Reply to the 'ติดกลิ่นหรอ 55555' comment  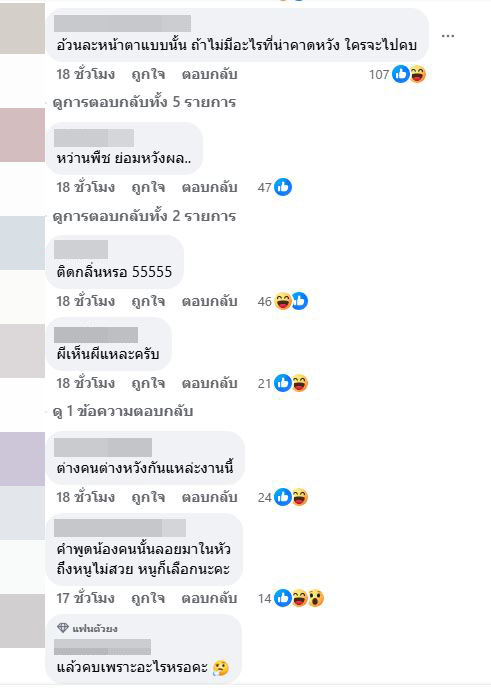[x=210, y=301]
